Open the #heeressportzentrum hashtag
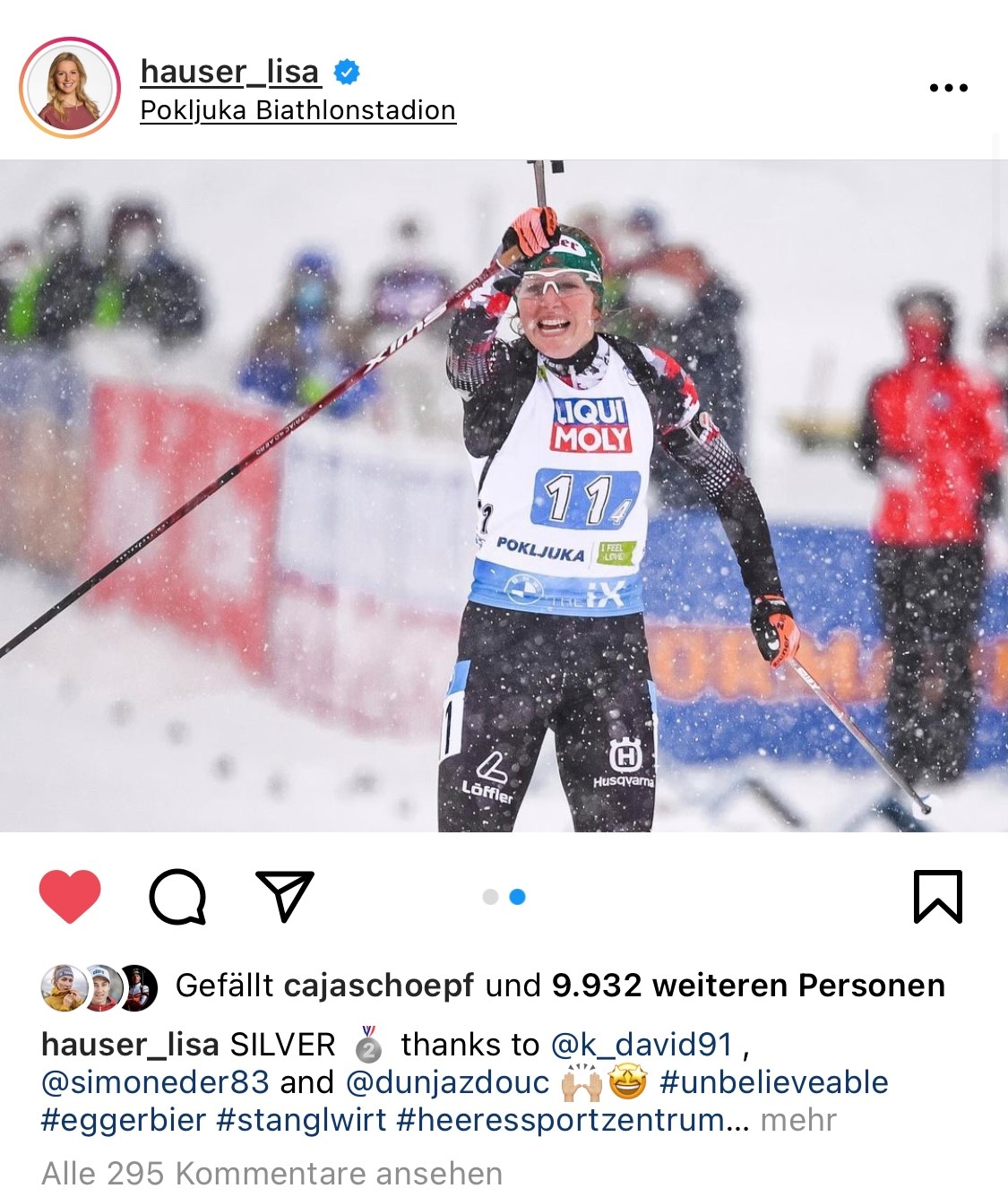 pos(560,1120)
